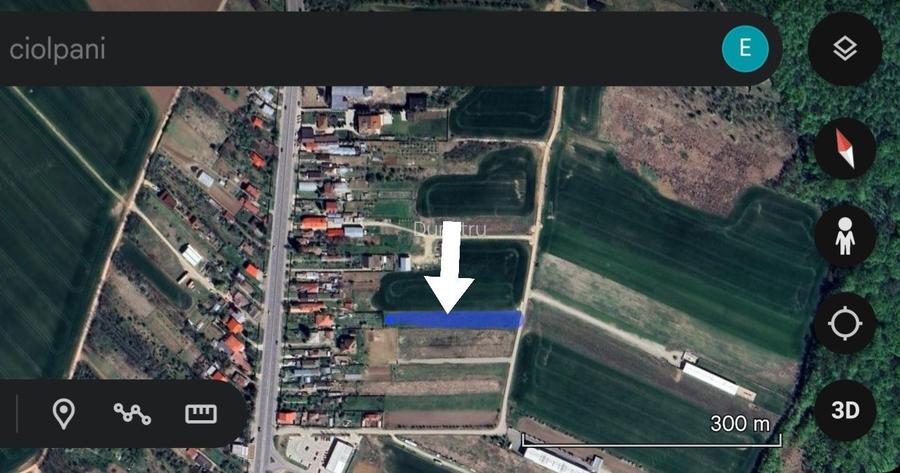Add a placemark pin
Viewport: 900px width, 473px height.
coord(63,413)
